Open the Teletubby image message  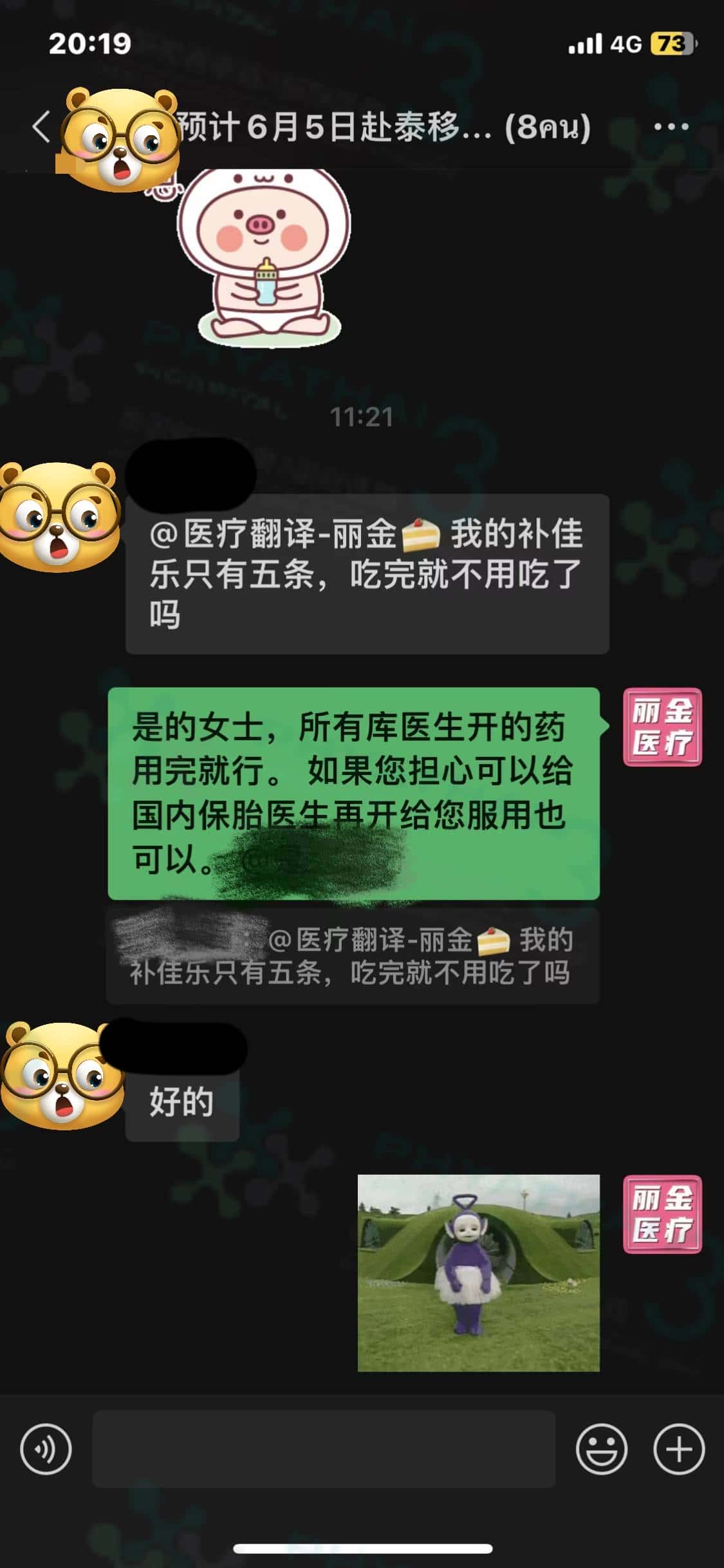[x=478, y=1273]
